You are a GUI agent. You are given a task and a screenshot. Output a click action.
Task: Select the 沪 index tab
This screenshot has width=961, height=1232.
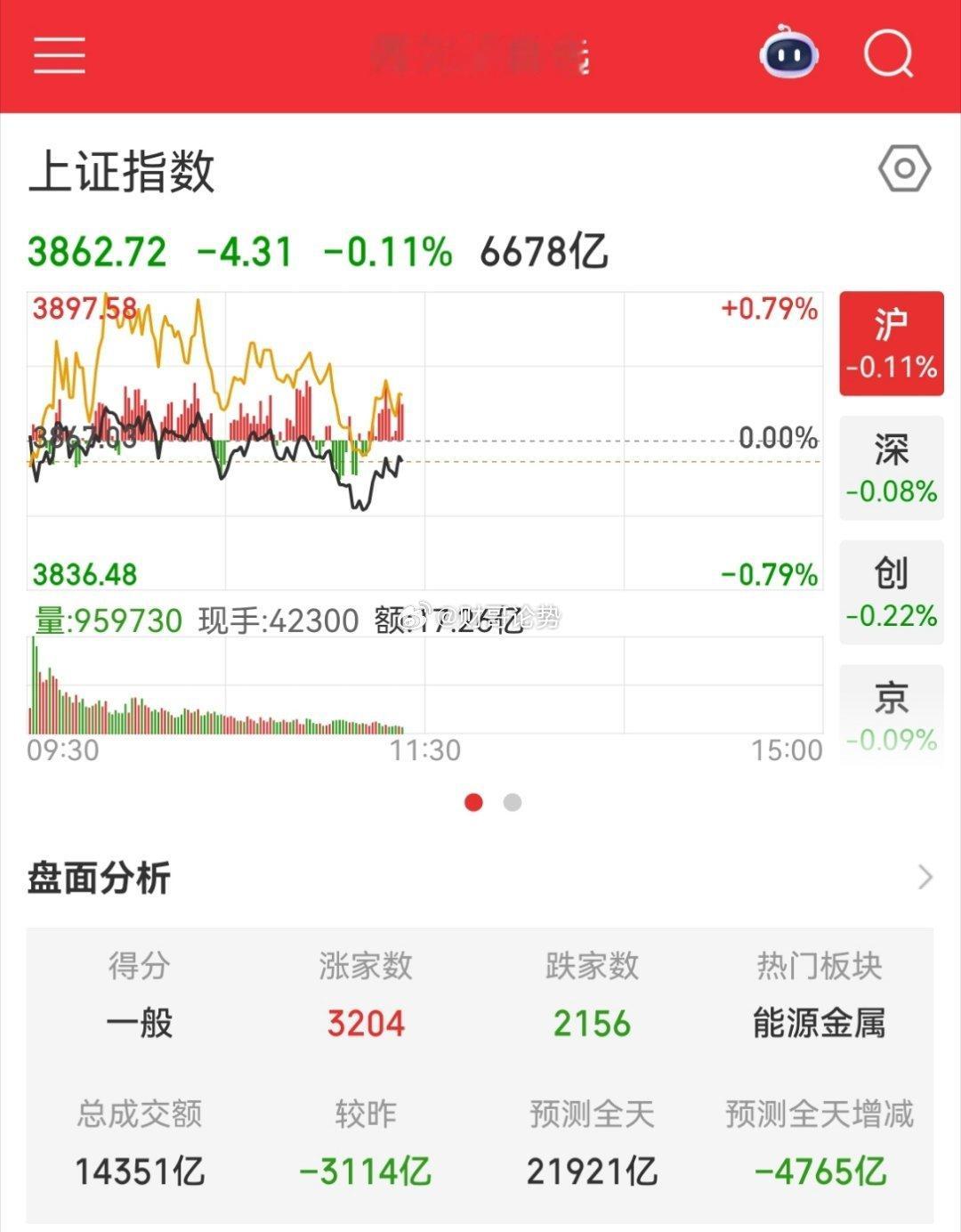(x=892, y=344)
